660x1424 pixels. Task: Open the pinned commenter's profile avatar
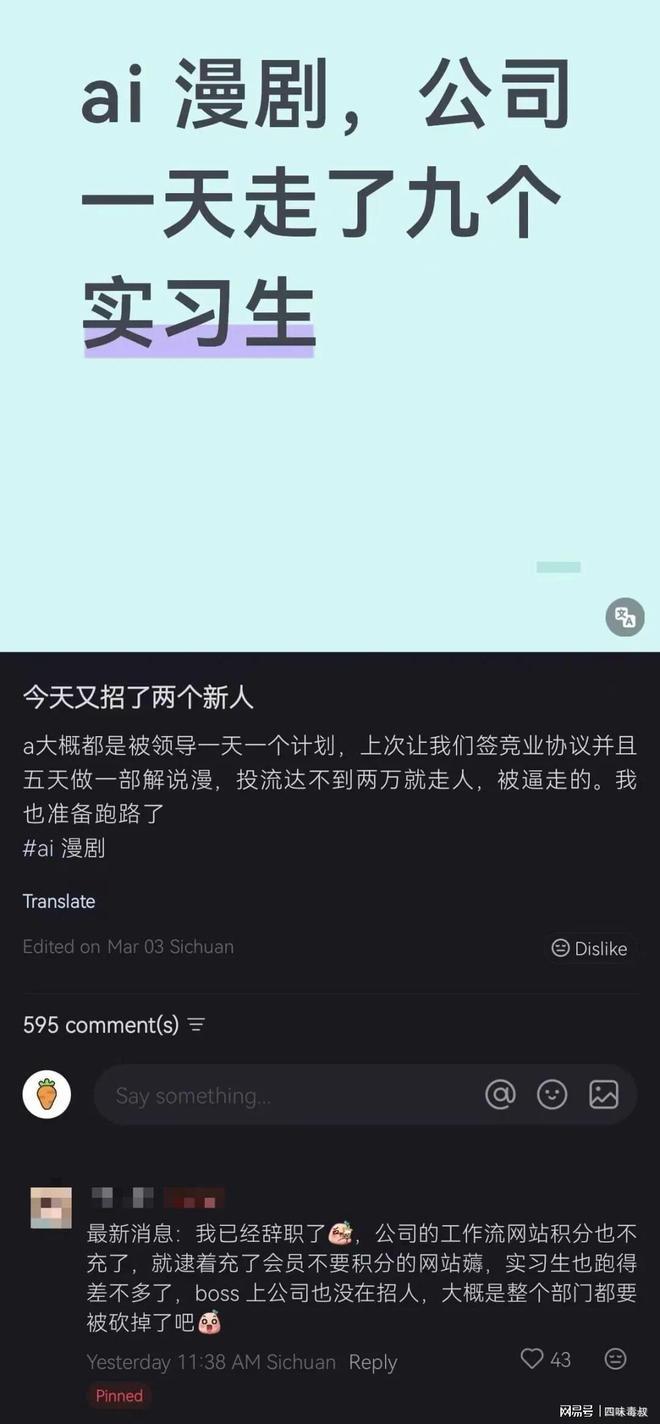[51, 1208]
